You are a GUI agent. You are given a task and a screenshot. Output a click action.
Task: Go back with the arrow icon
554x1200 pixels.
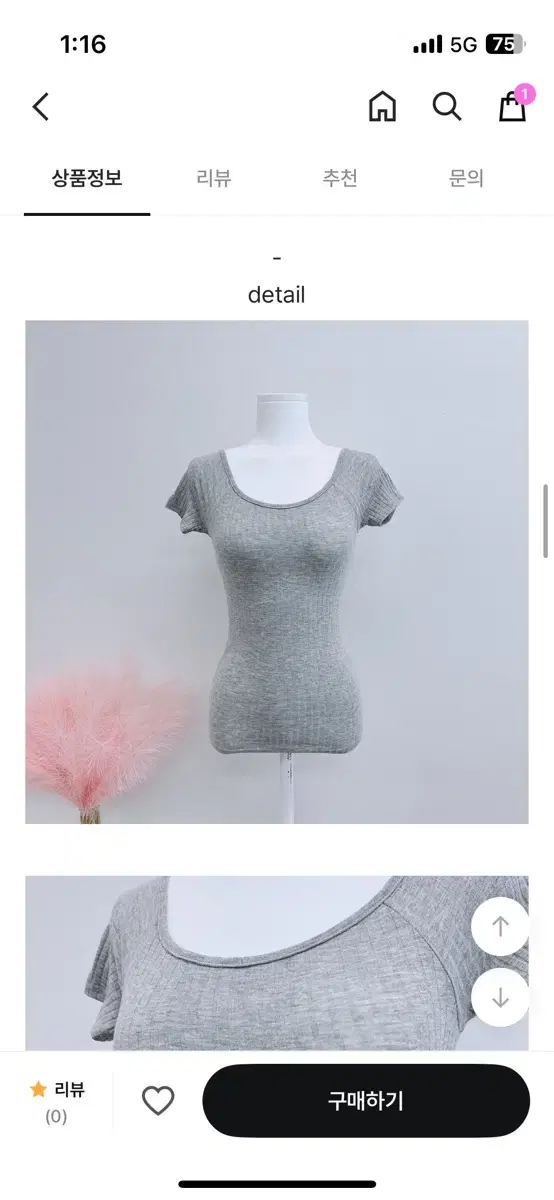click(41, 107)
